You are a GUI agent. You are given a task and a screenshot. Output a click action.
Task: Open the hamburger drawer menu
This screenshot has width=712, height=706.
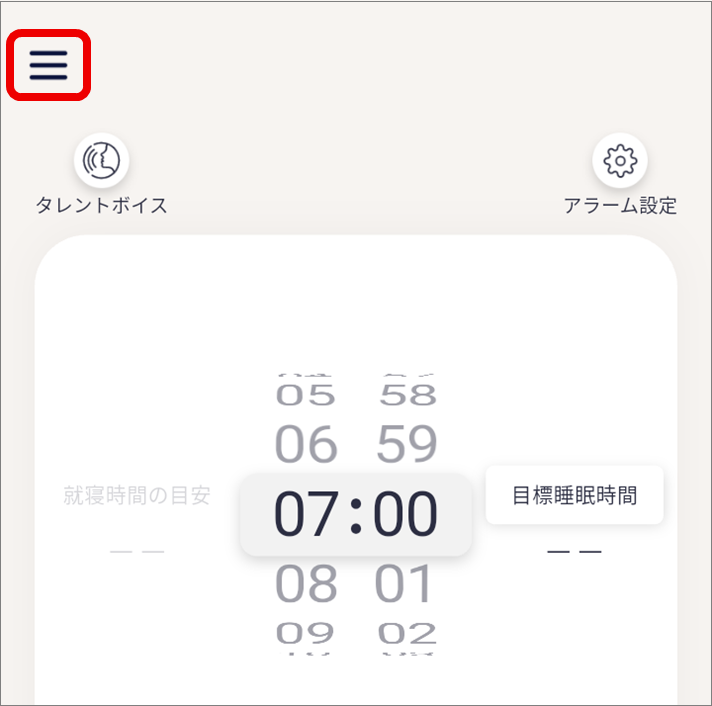[49, 64]
